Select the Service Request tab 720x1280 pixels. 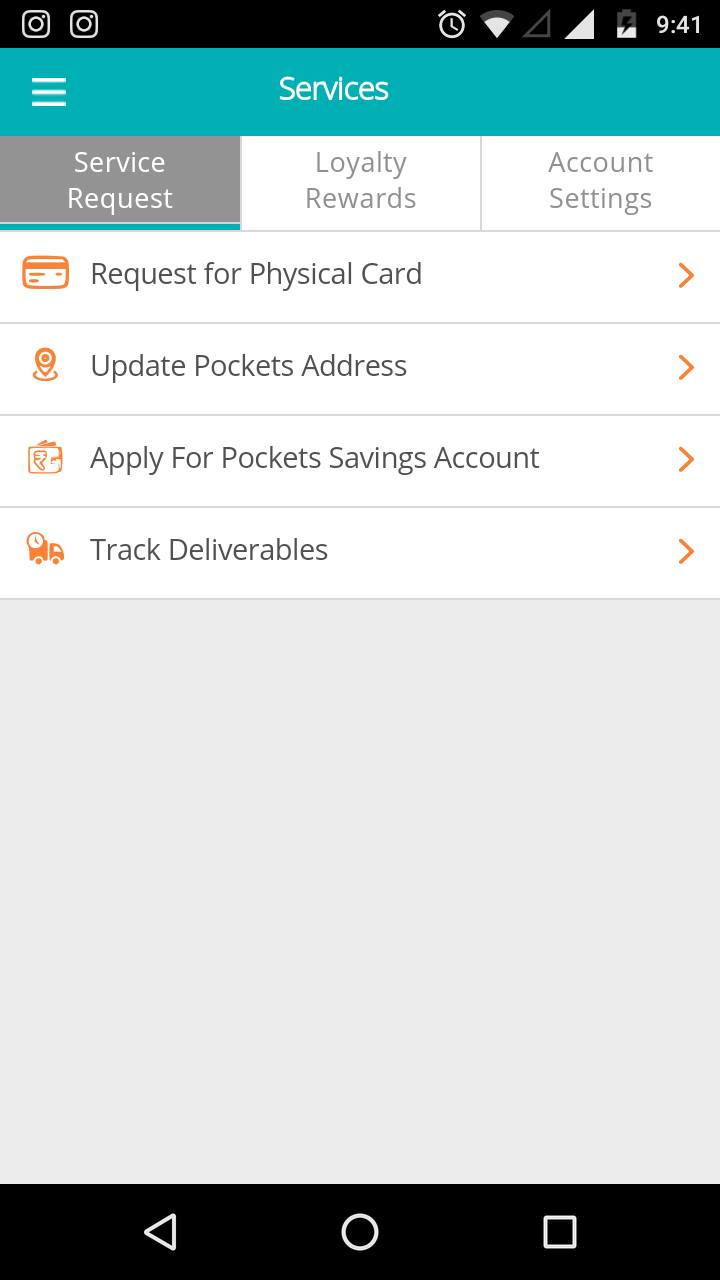120,181
